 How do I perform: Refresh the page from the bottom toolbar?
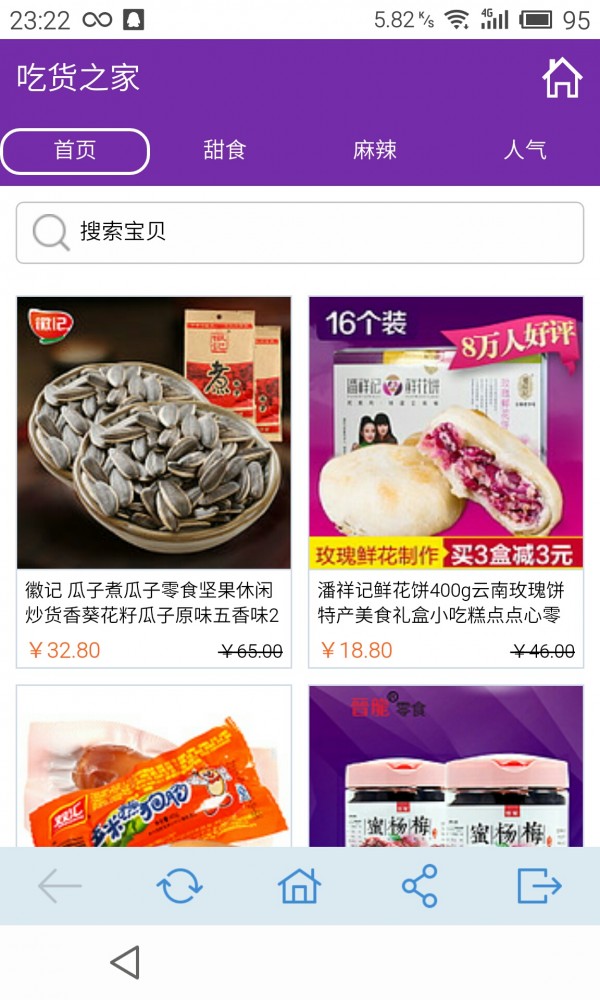click(x=180, y=886)
